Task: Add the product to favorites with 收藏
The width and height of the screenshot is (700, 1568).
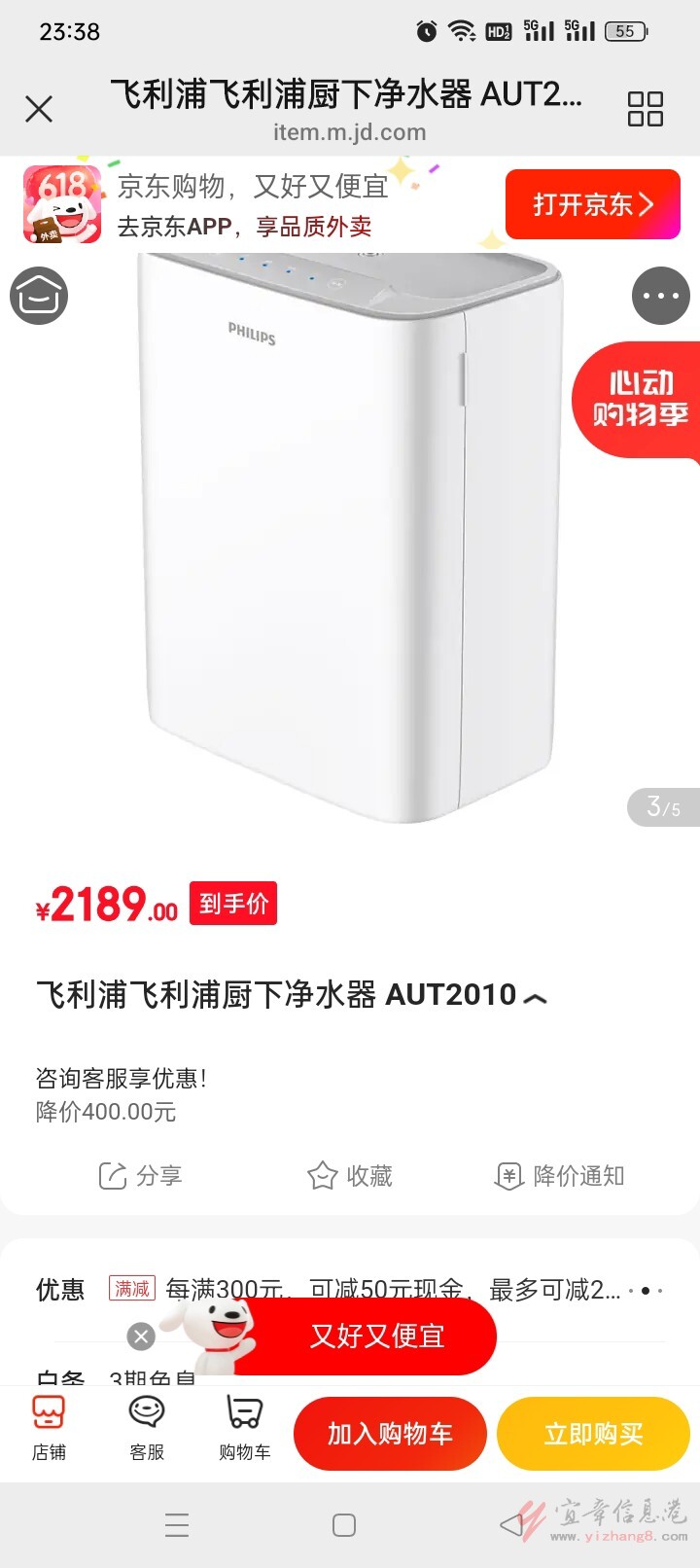Action: pyautogui.click(x=350, y=1175)
